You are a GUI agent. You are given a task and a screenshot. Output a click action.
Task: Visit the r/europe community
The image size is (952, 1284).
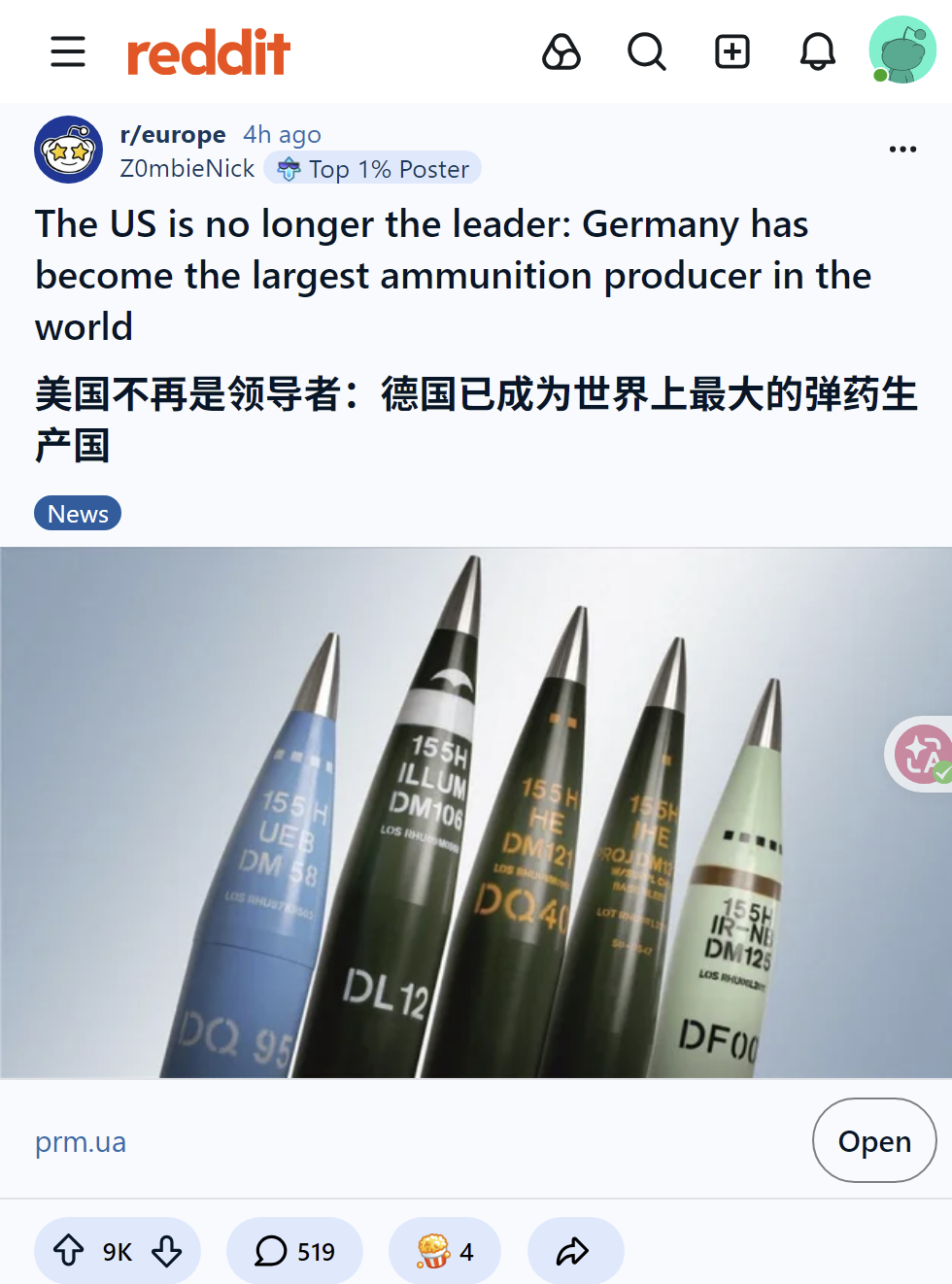pyautogui.click(x=173, y=134)
